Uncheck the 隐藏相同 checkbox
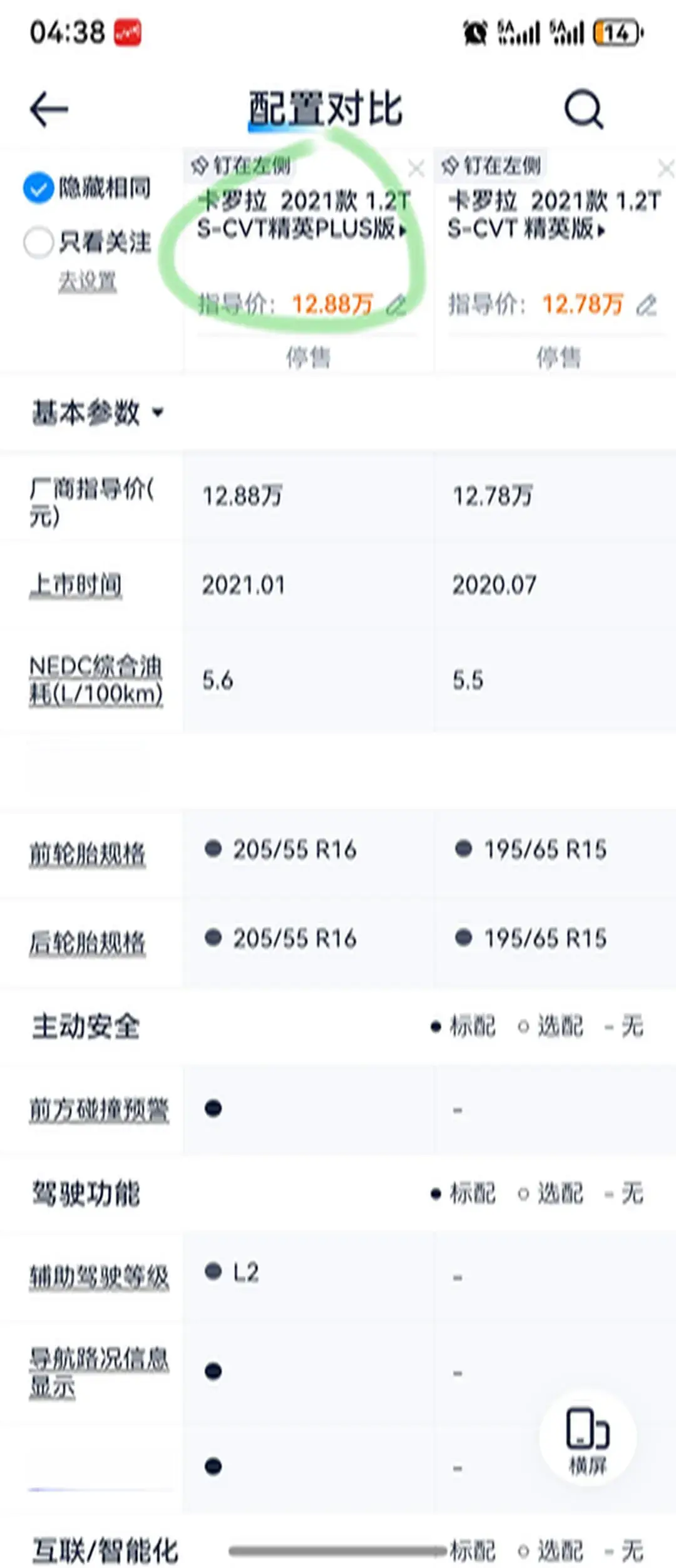 [38, 187]
